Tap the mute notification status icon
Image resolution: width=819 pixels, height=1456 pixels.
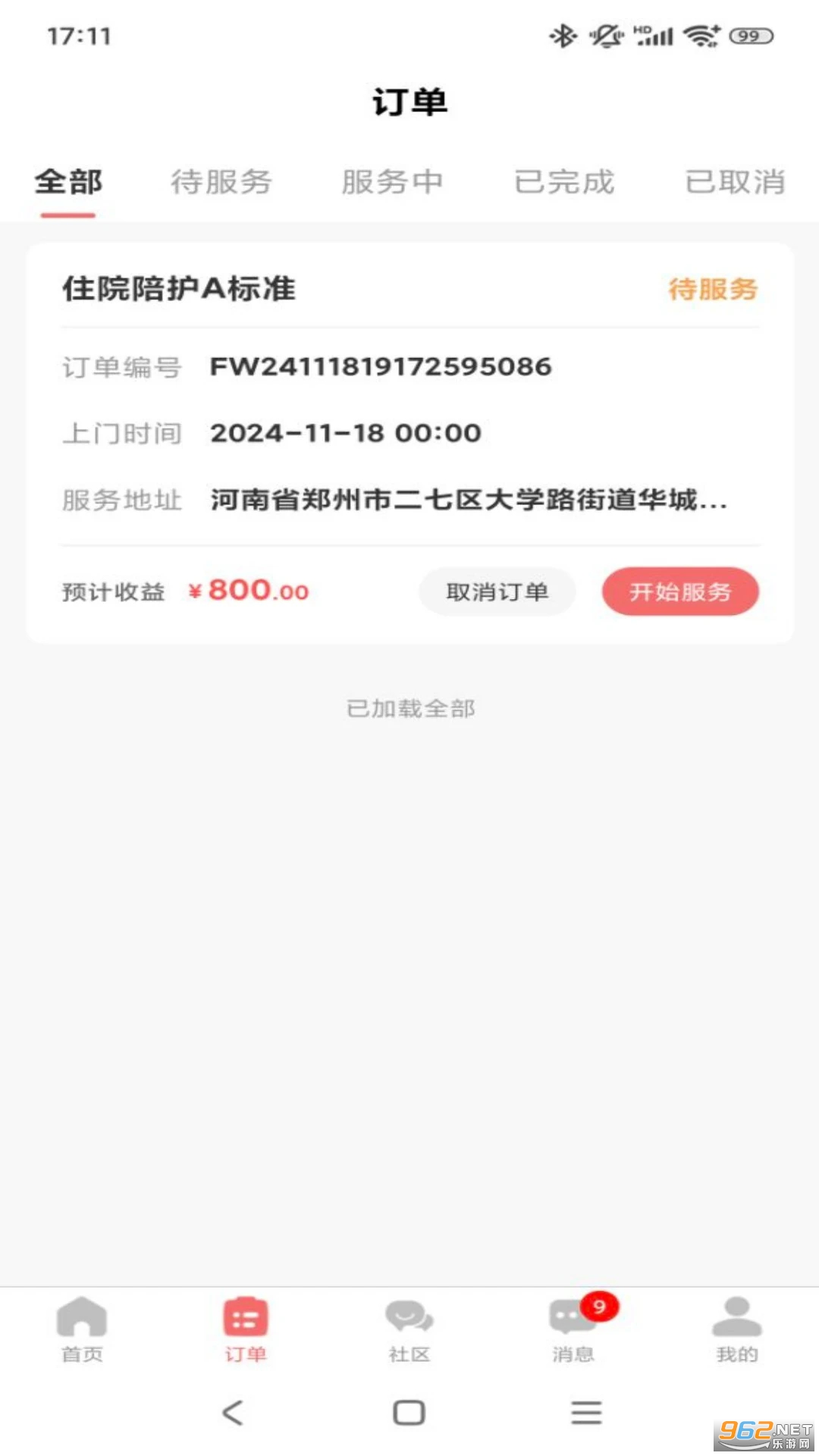pyautogui.click(x=603, y=34)
